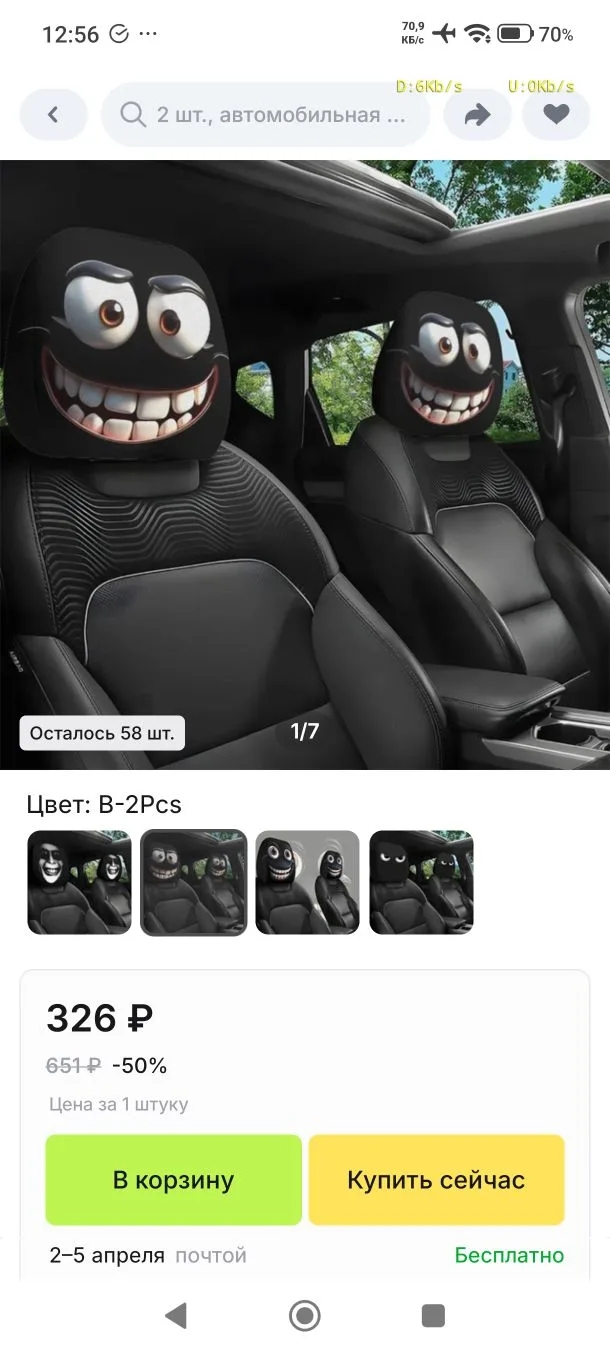The image size is (610, 1356).
Task: Share this headrest cover listing
Action: (478, 115)
